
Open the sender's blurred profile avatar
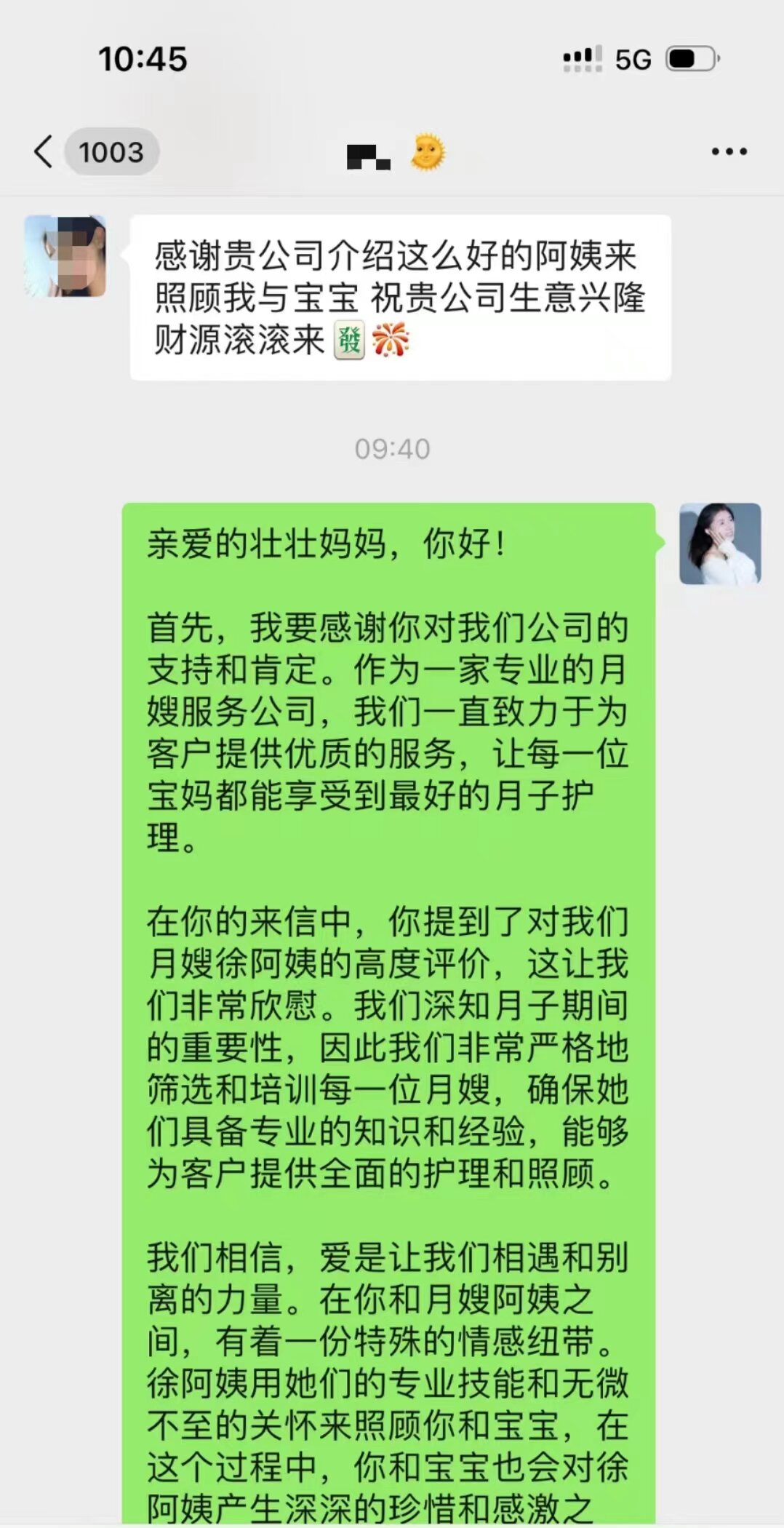pos(65,256)
